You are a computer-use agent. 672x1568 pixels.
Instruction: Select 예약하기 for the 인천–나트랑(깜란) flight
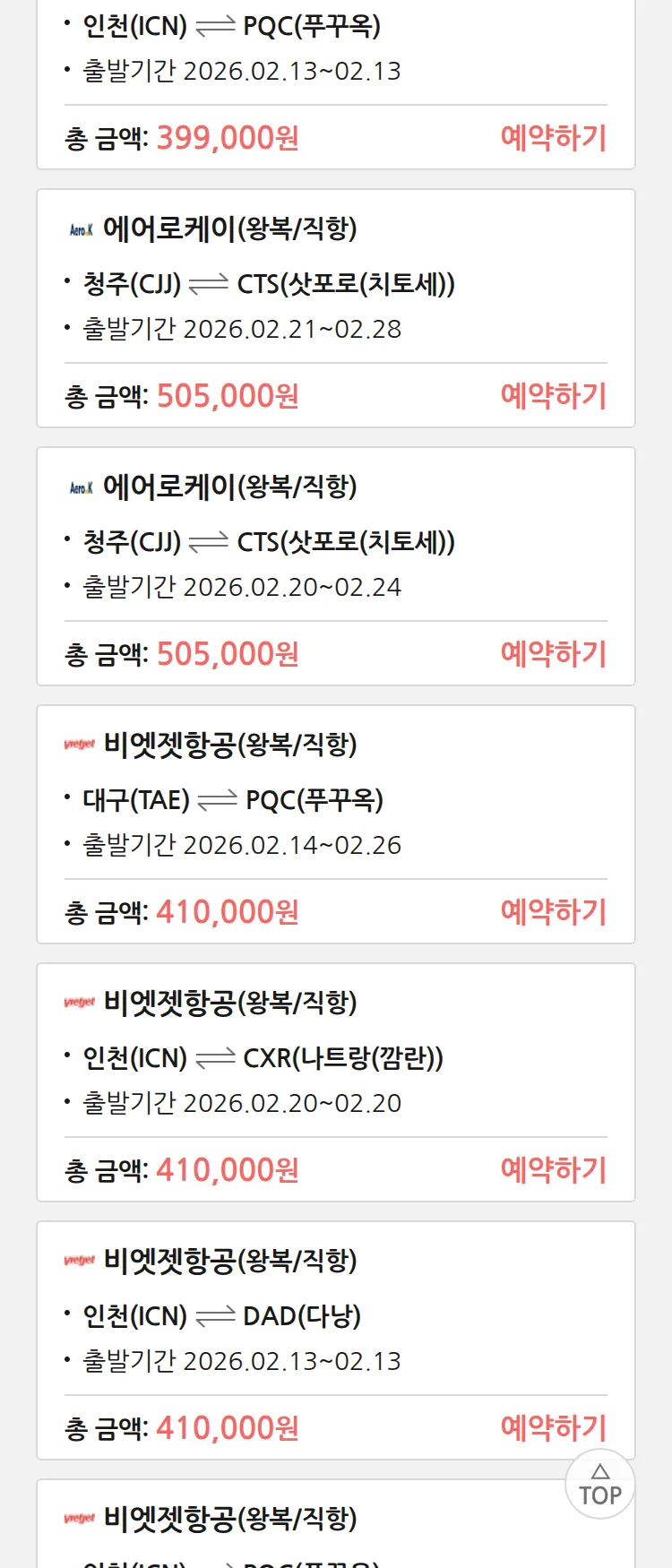coord(553,1170)
